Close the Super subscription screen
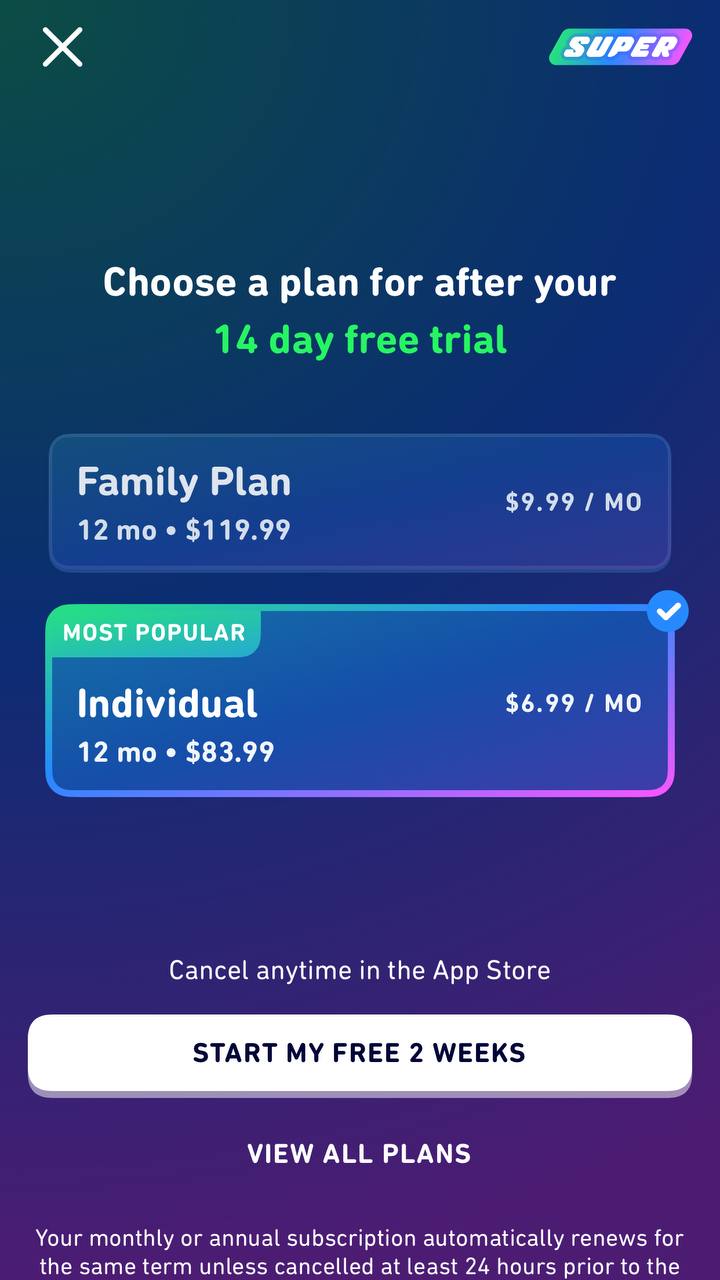 tap(62, 47)
